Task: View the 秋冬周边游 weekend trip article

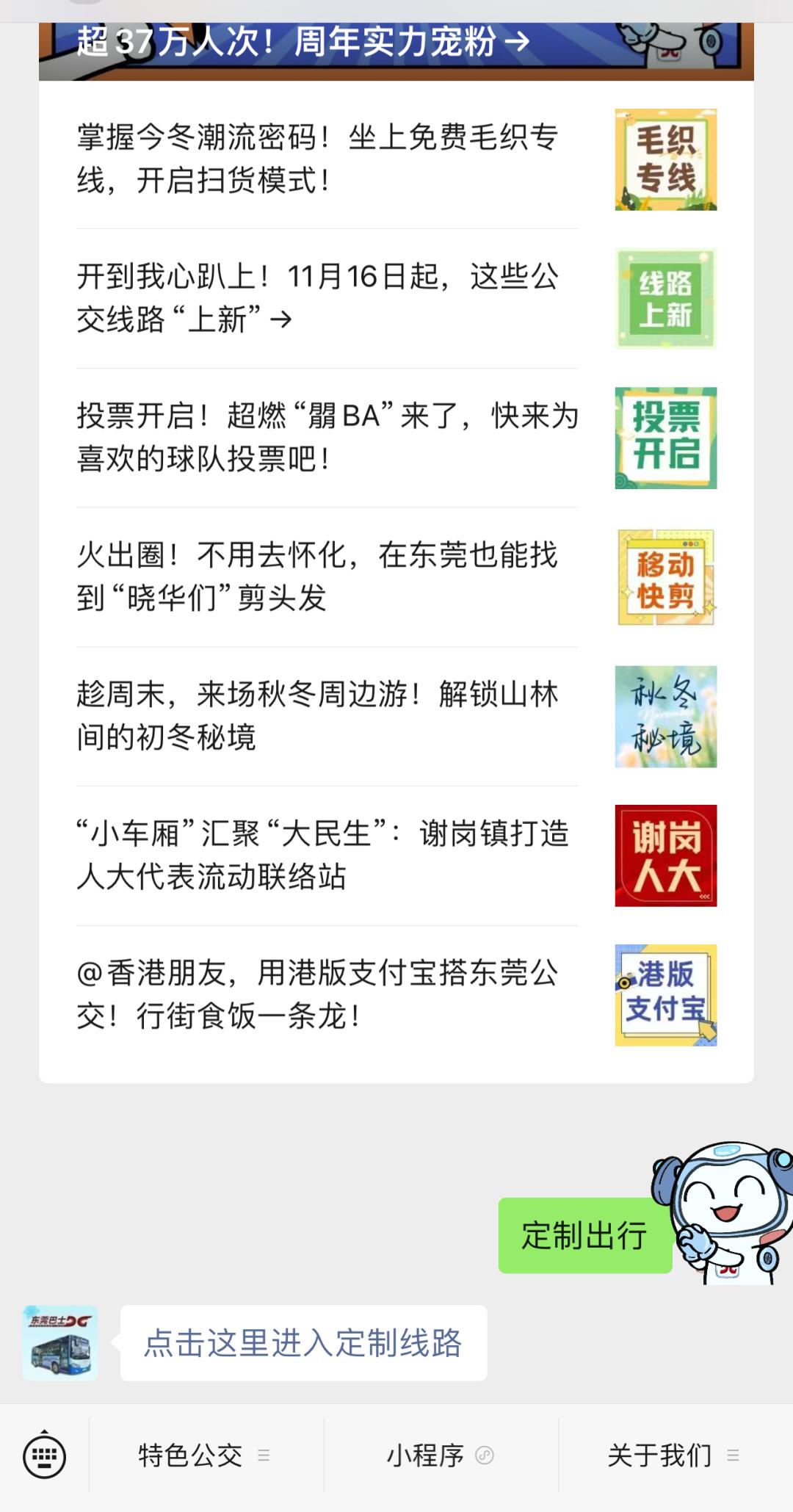Action: point(317,716)
